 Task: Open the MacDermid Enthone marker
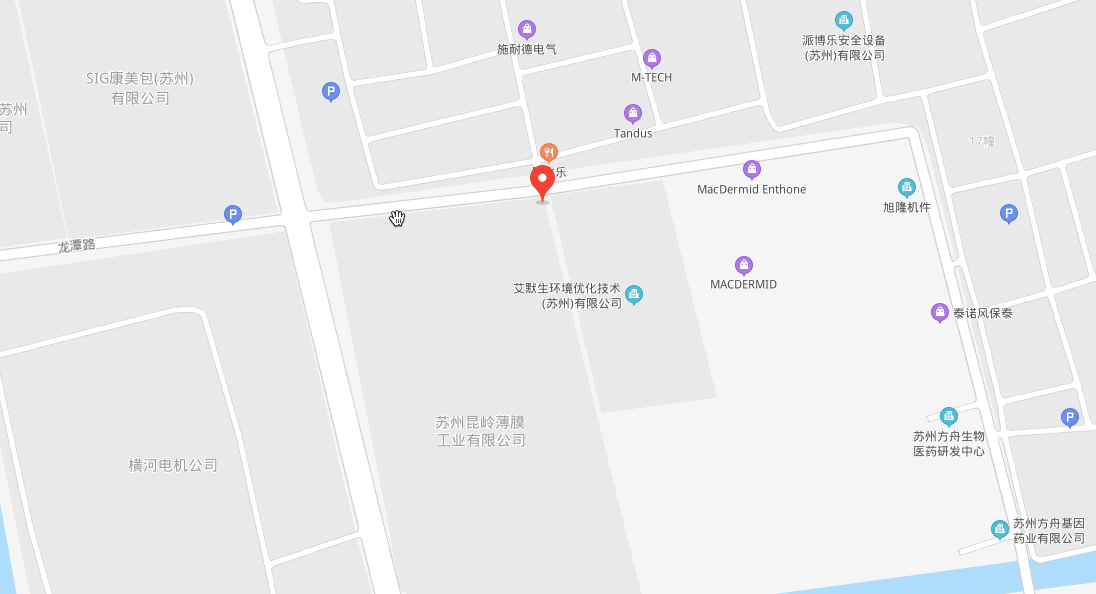point(752,170)
